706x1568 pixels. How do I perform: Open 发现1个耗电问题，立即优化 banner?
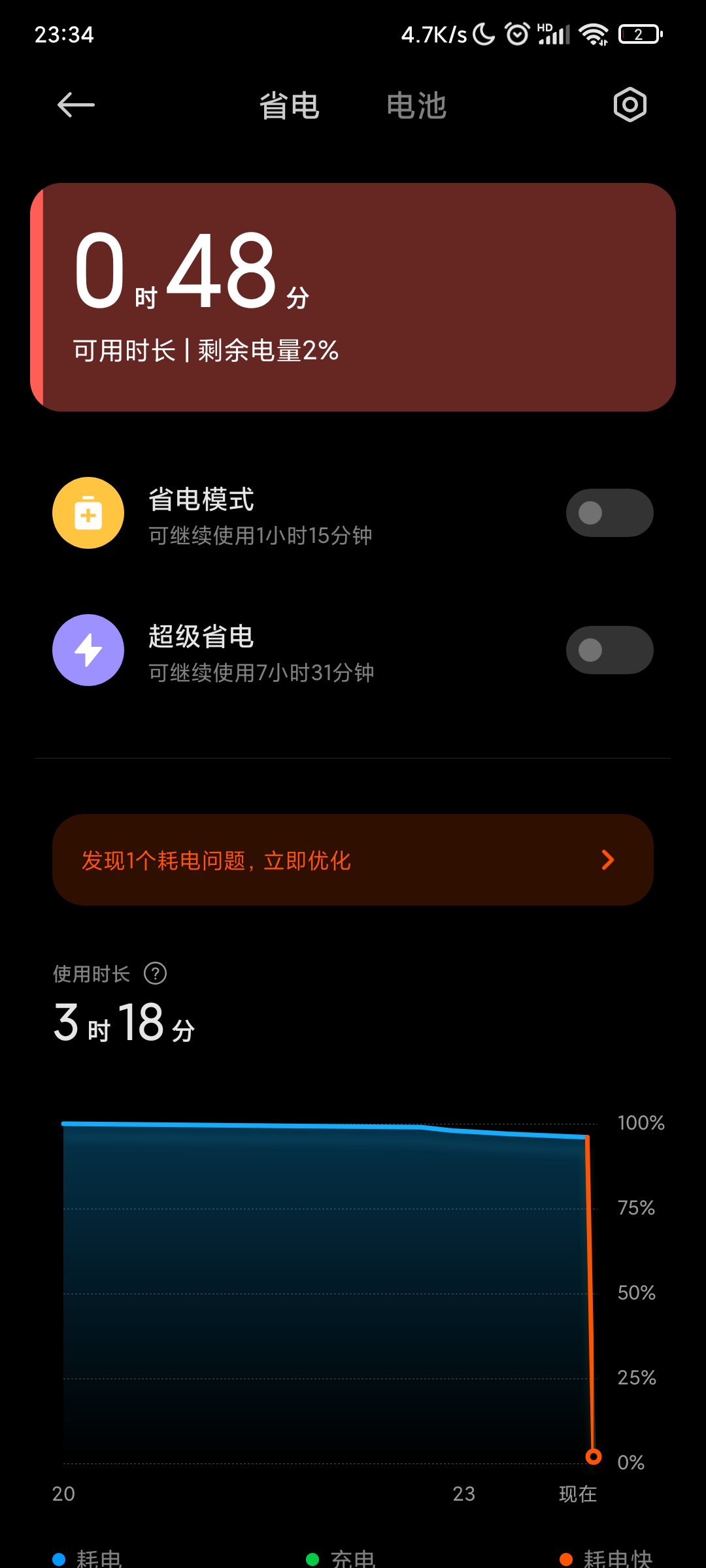pos(353,860)
